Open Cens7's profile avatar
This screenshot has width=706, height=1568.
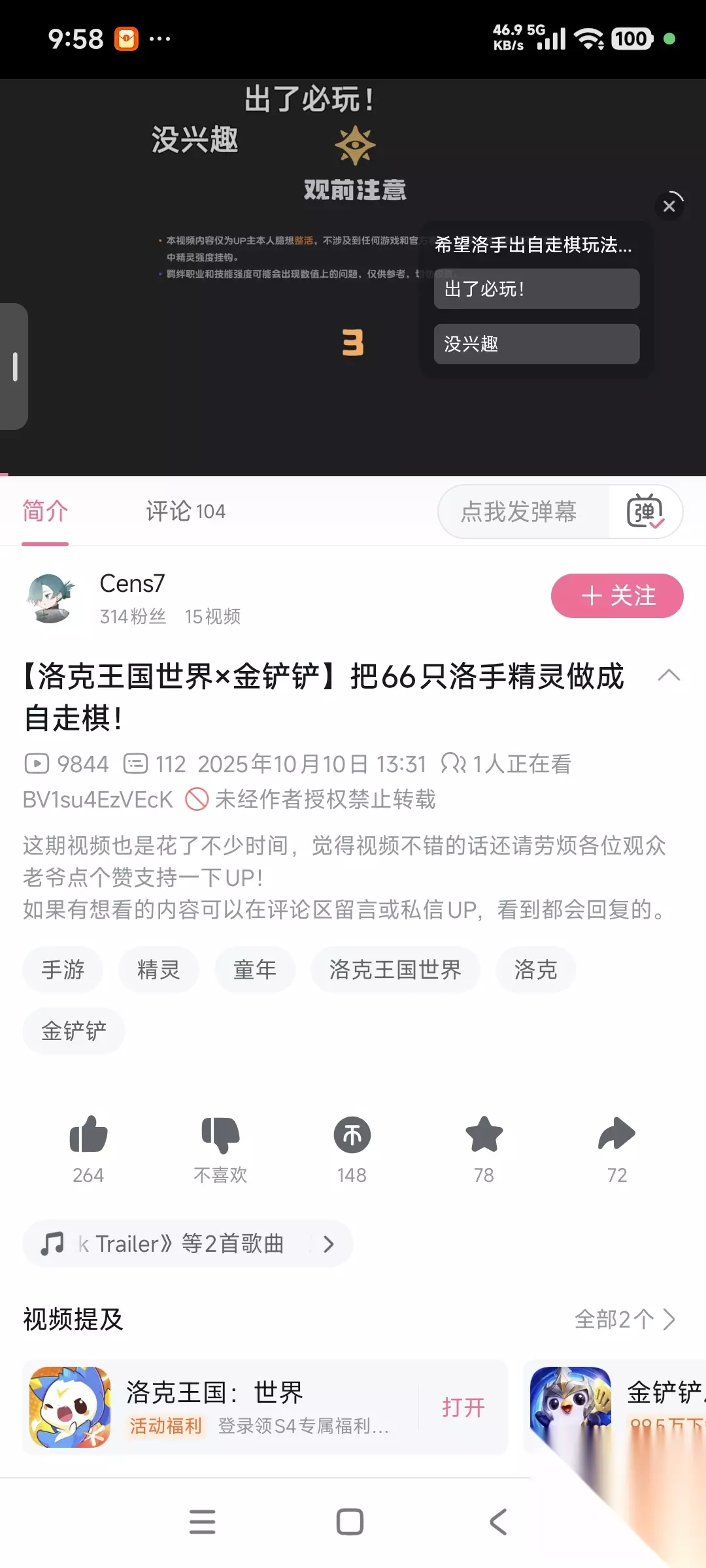tap(50, 598)
